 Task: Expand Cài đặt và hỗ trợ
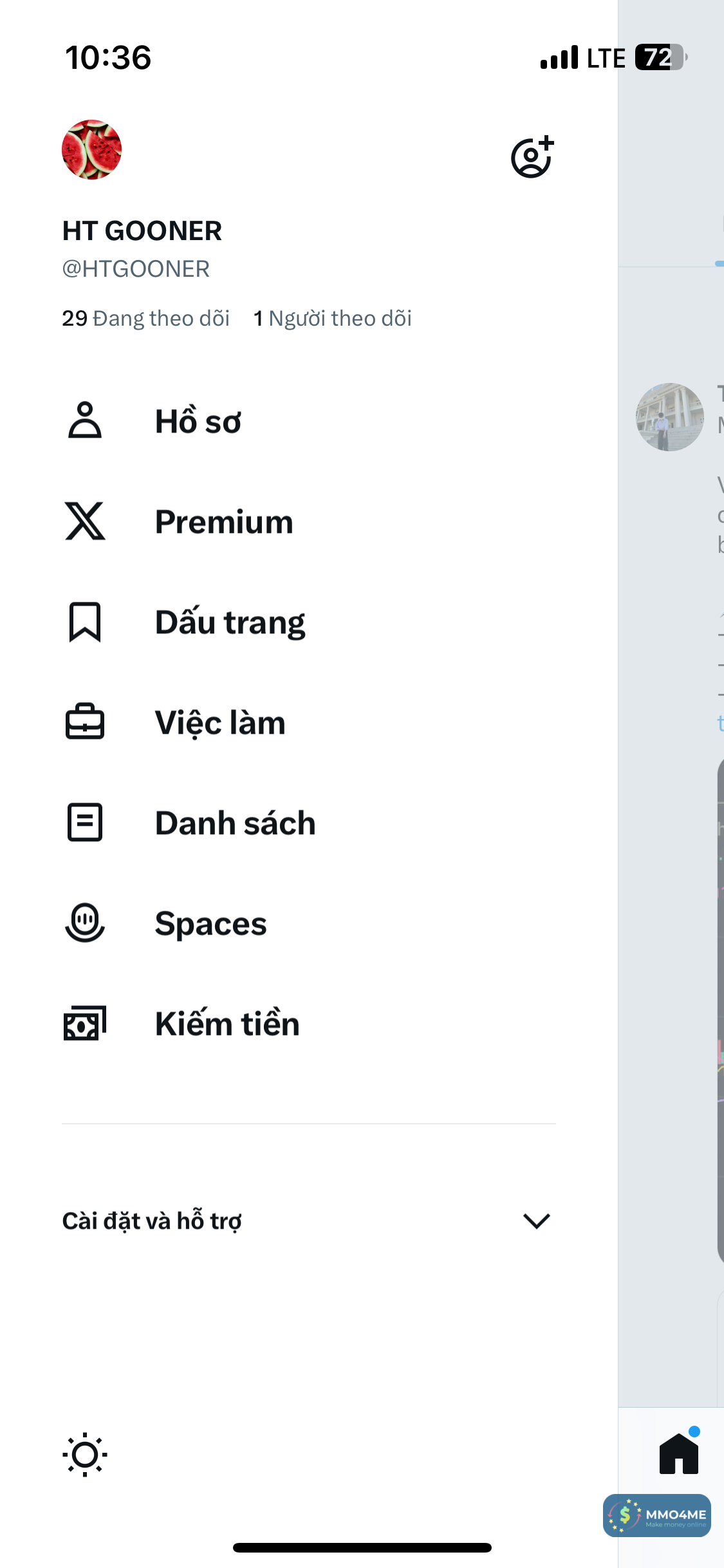308,1221
